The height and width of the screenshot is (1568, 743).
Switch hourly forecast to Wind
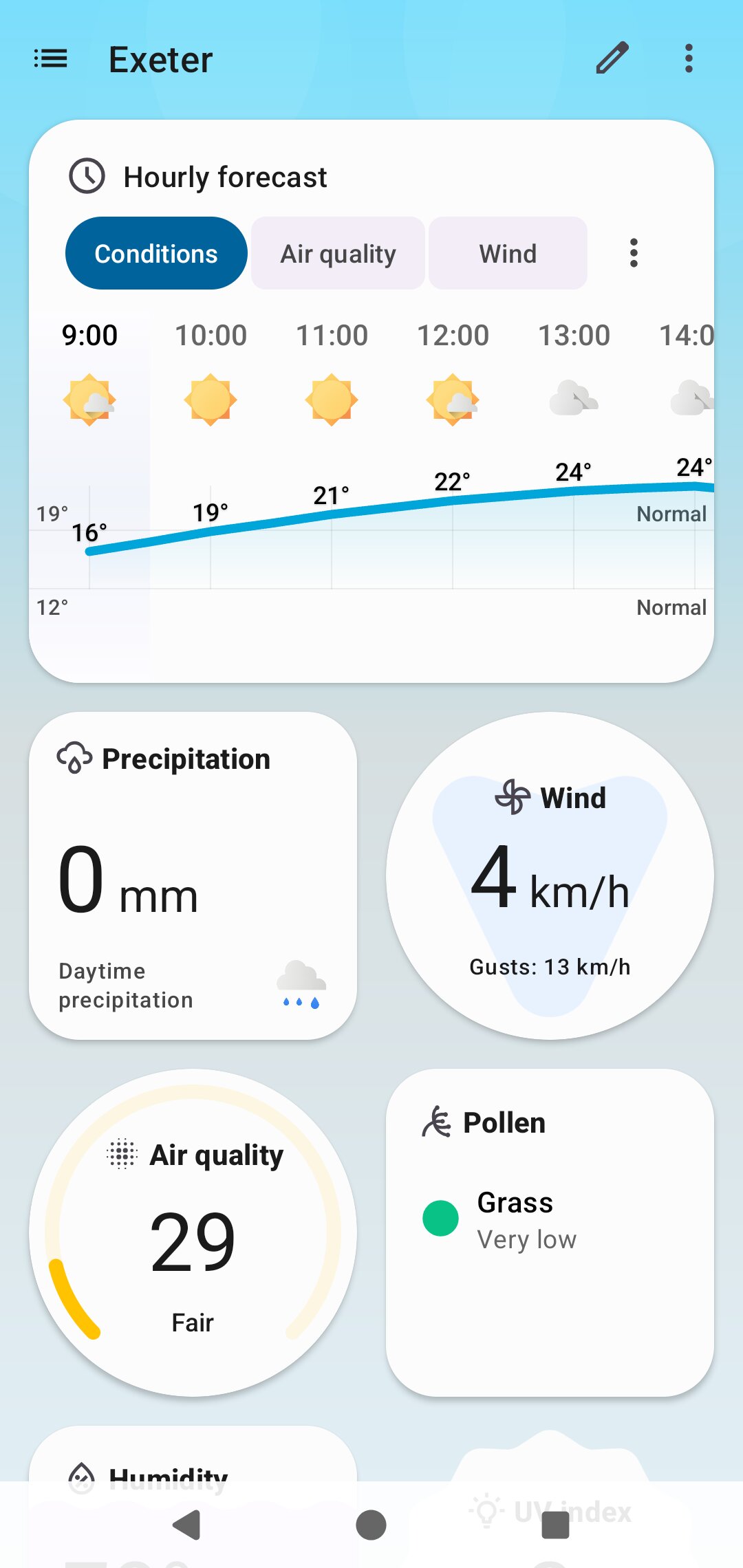(508, 254)
